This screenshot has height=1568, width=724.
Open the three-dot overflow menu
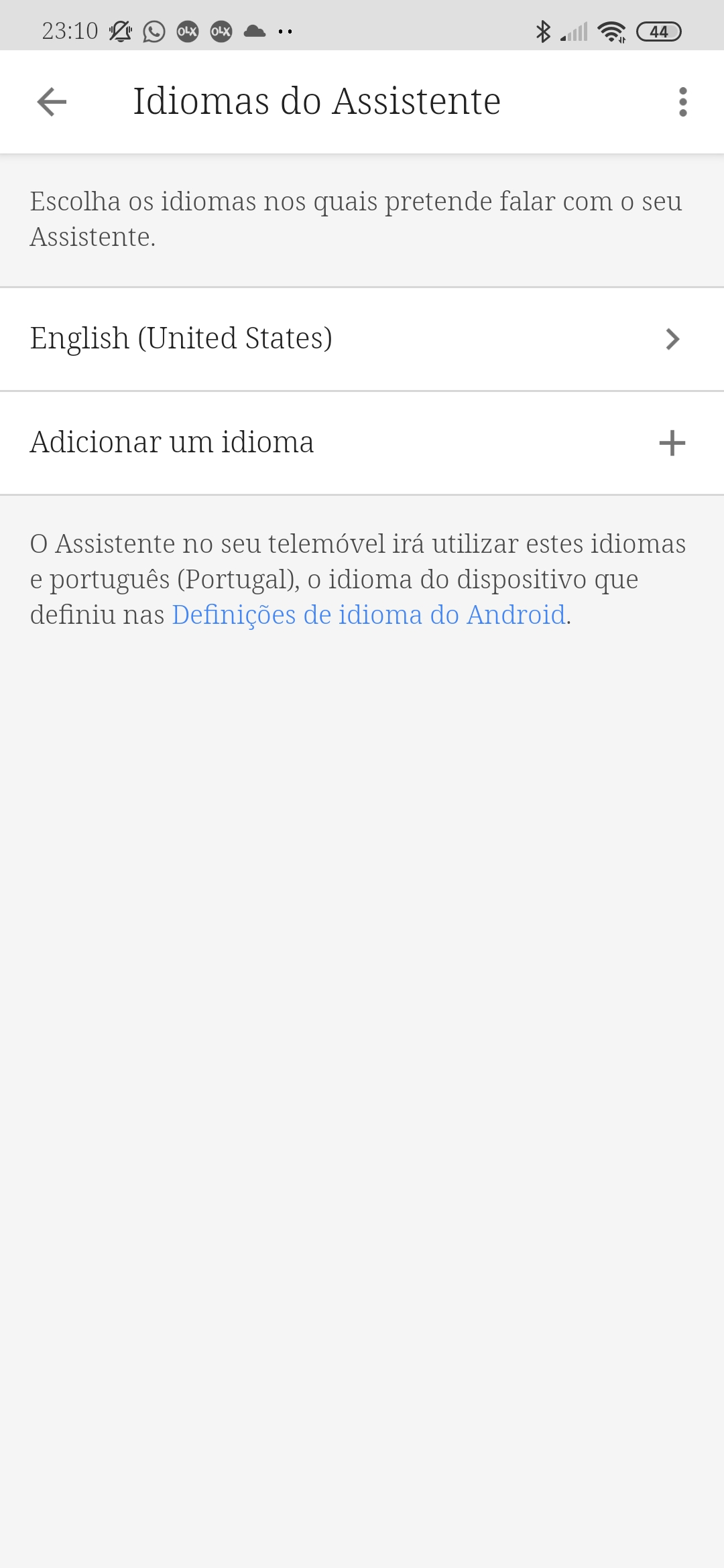[x=682, y=102]
